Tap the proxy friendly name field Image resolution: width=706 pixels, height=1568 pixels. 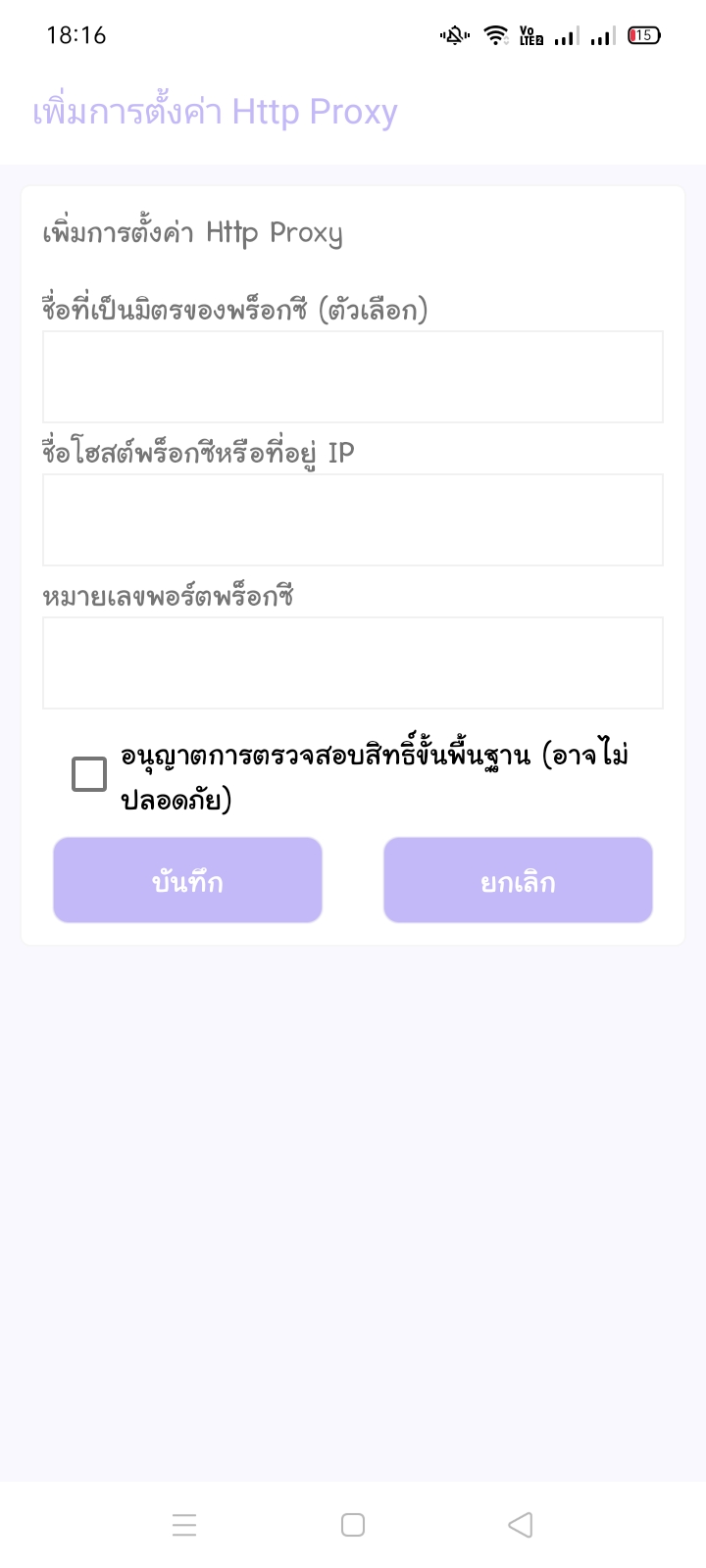(353, 377)
